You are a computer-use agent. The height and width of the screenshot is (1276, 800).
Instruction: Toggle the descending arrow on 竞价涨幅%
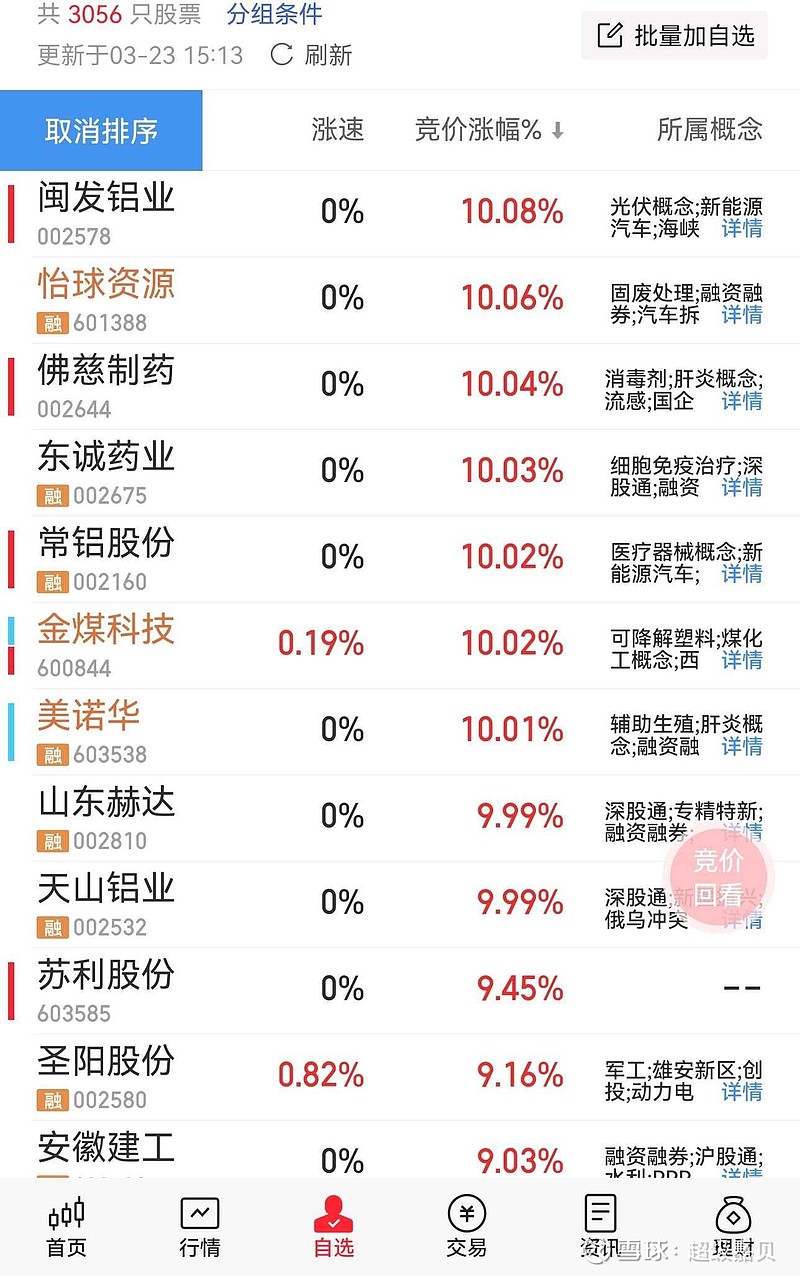(556, 130)
